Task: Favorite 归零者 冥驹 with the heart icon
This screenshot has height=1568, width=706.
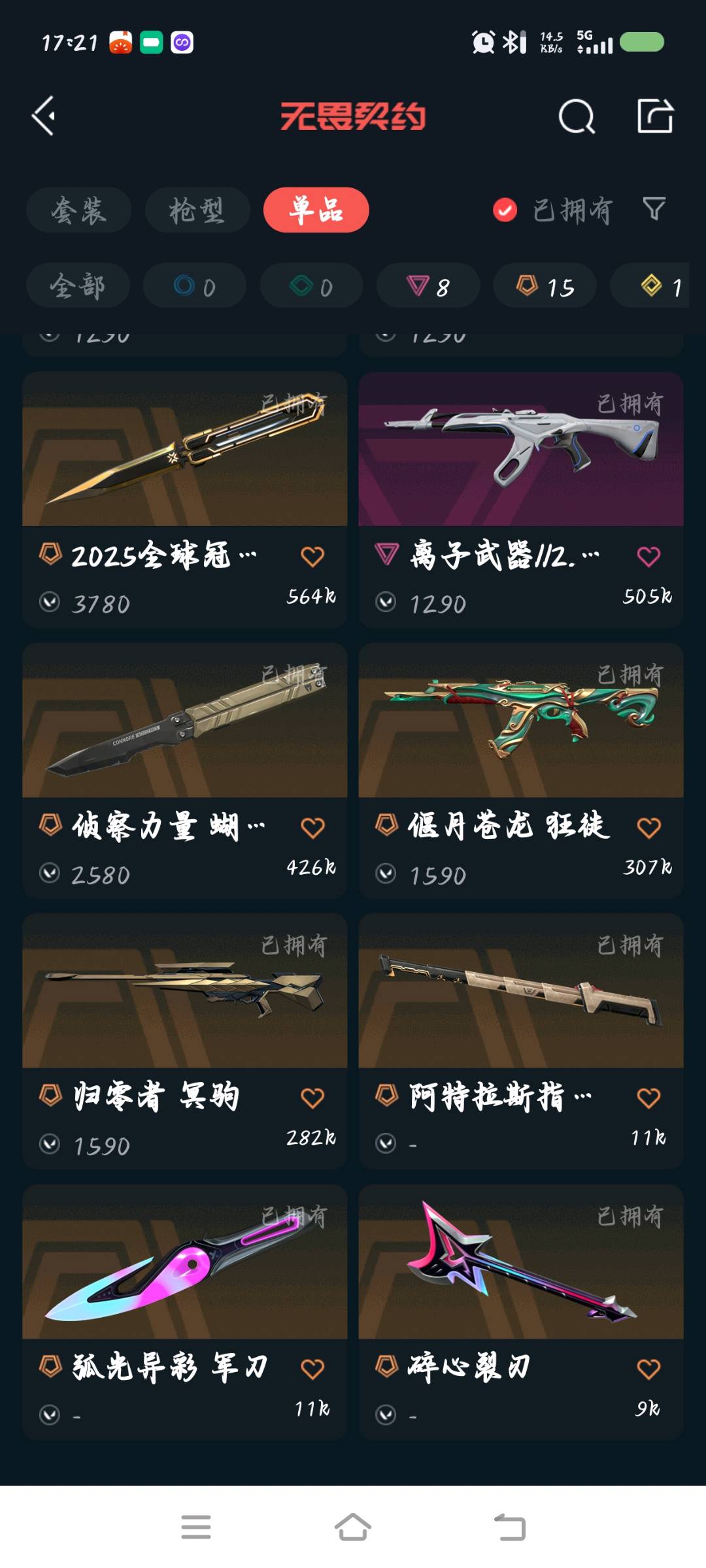Action: coord(312,1098)
